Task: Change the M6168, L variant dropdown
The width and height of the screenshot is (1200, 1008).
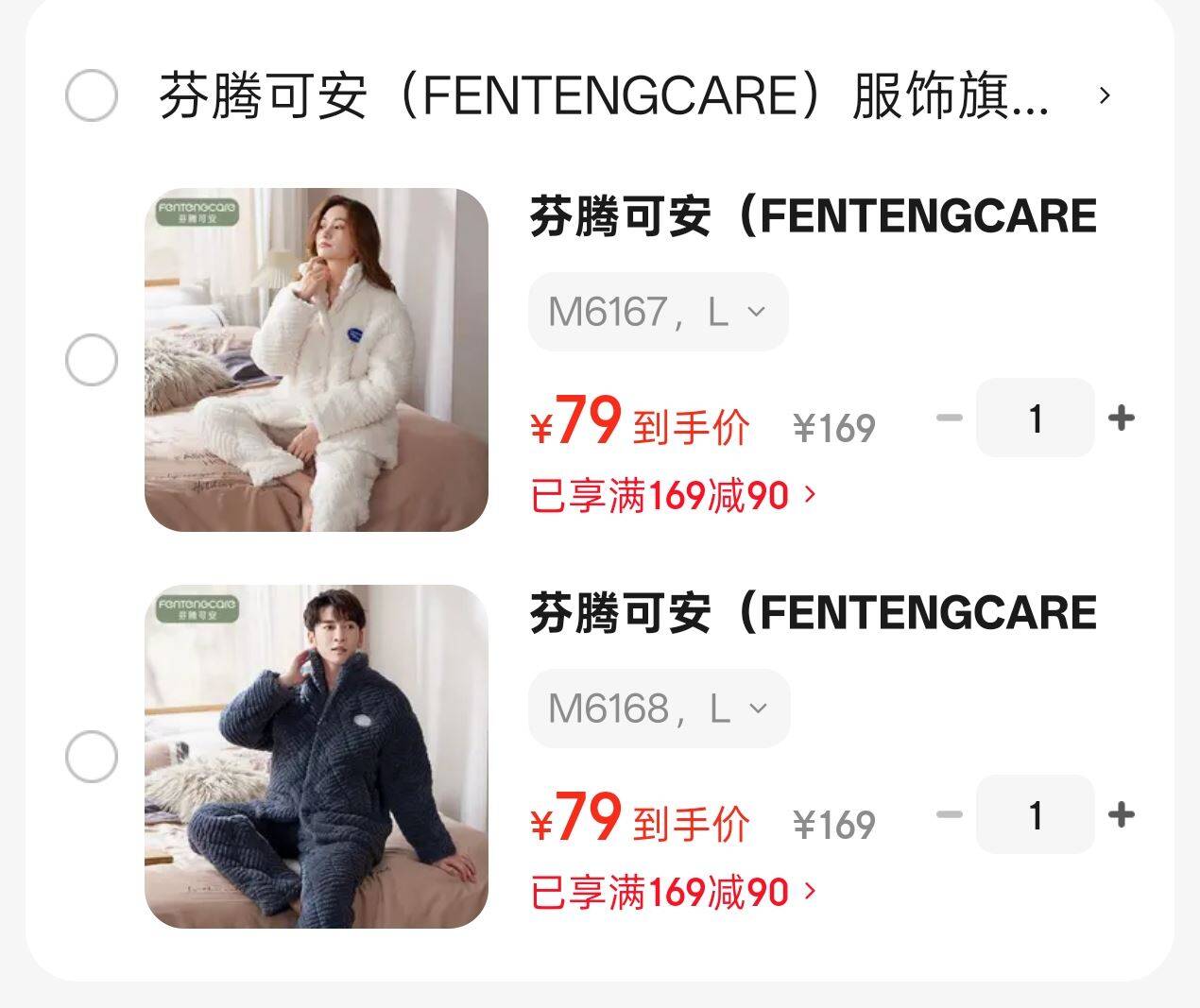Action: click(x=660, y=709)
